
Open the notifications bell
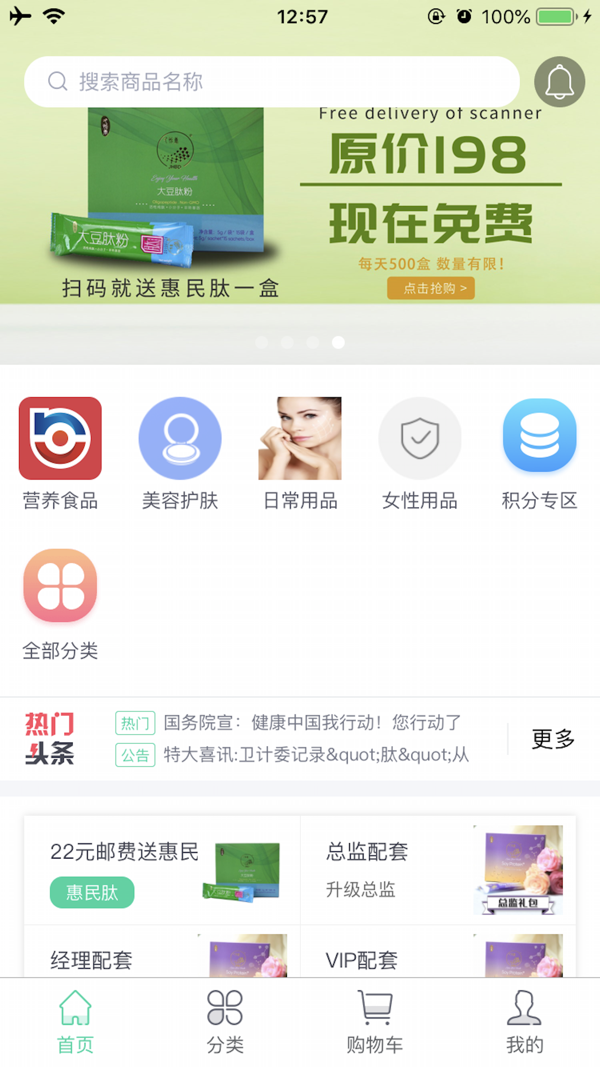point(560,81)
